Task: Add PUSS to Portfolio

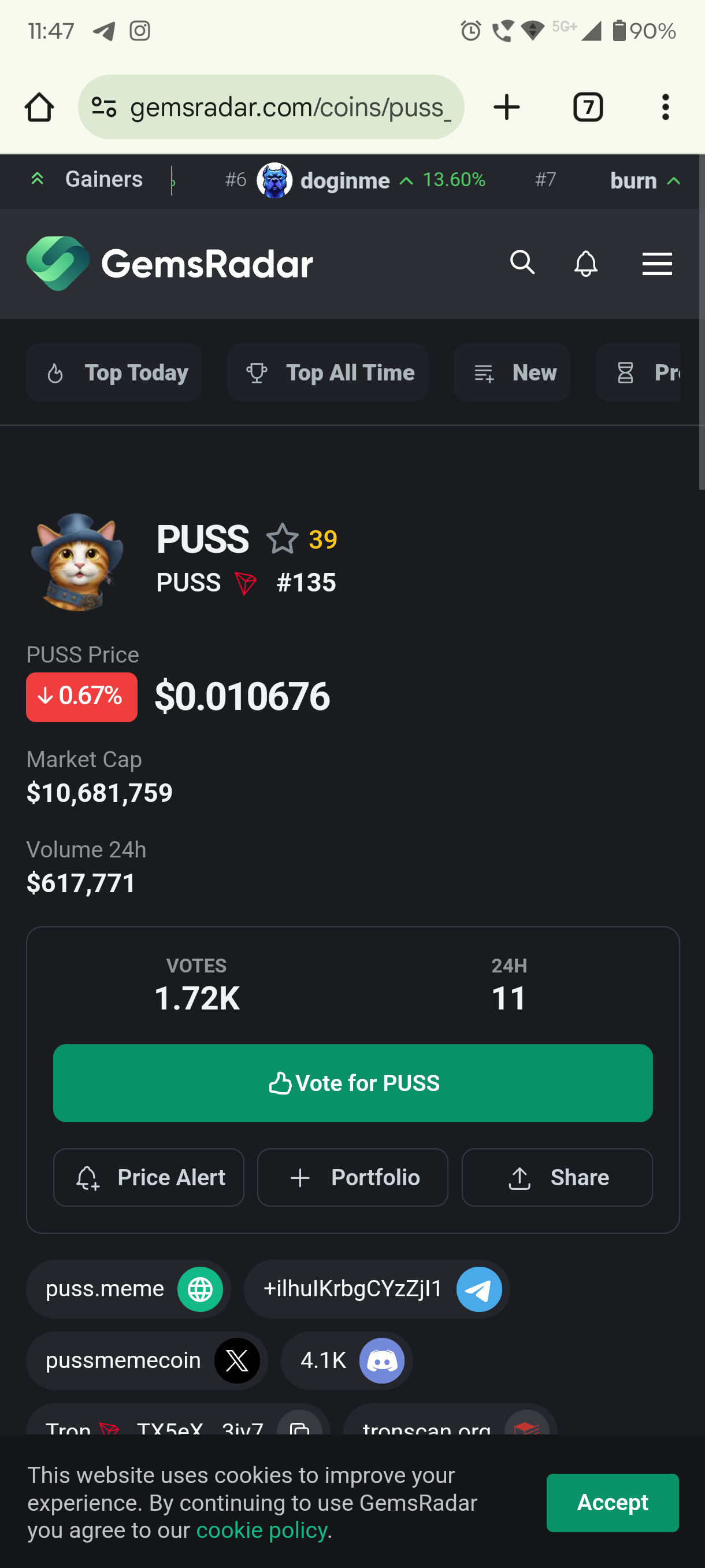Action: pos(353,1177)
